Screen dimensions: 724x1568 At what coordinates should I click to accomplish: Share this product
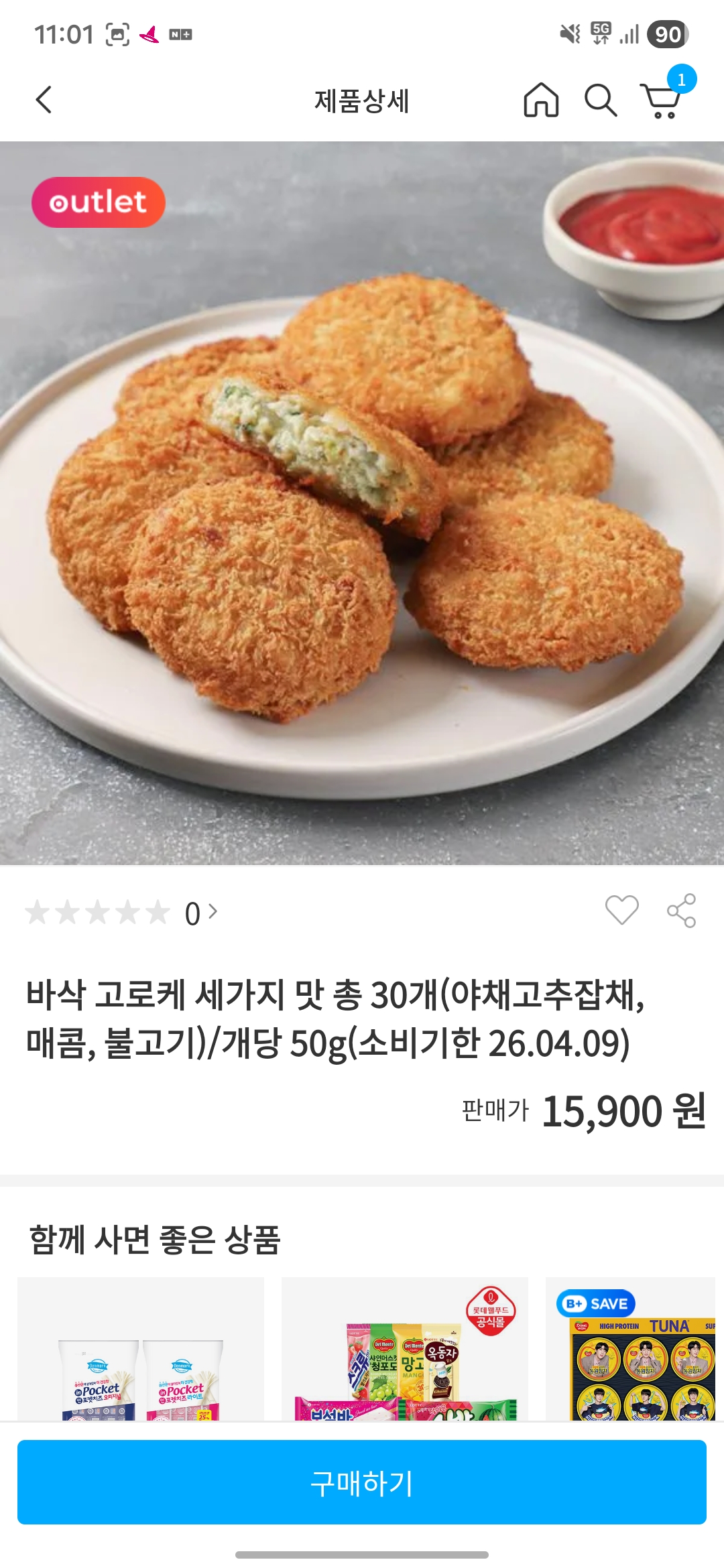pos(681,911)
